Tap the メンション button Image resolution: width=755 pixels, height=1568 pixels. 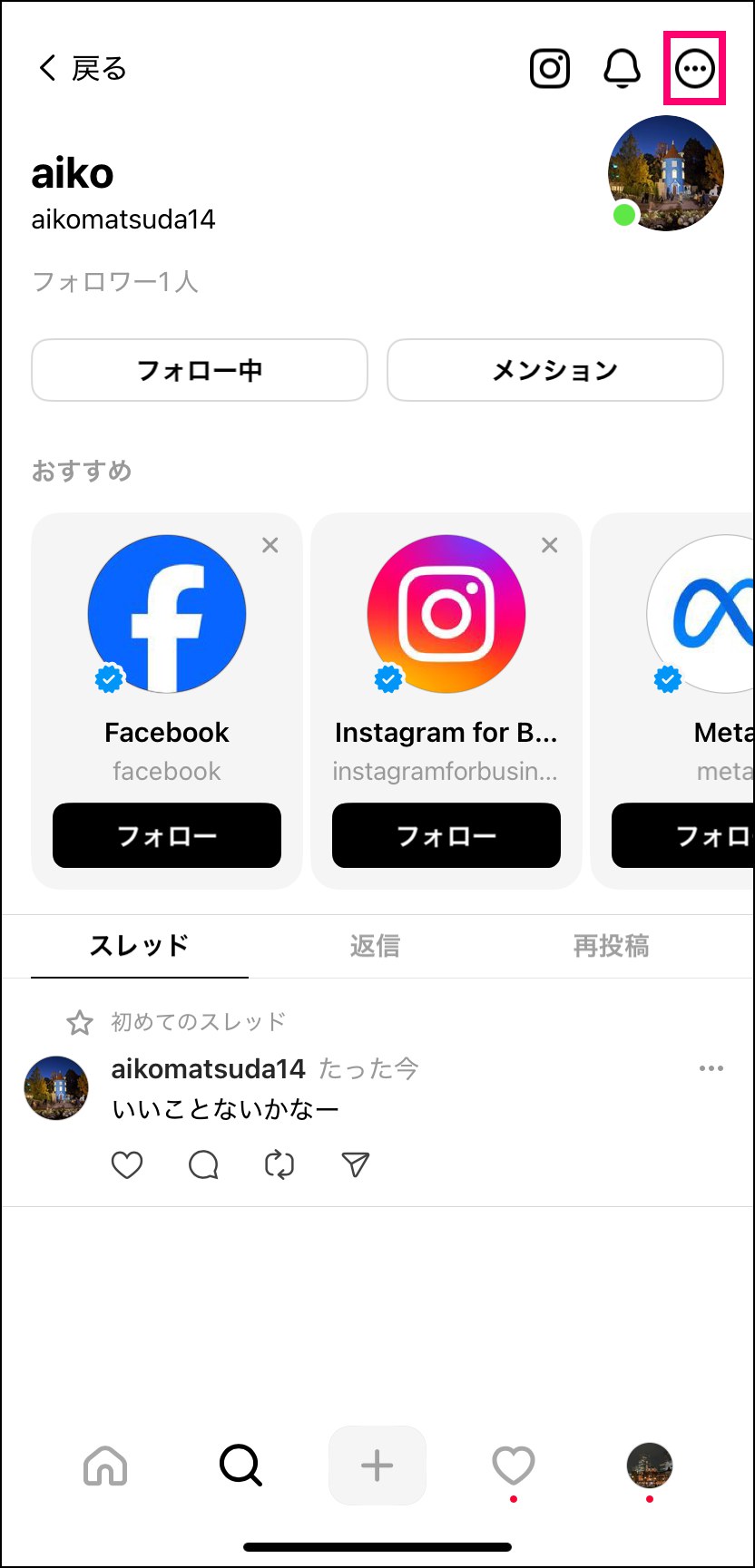555,370
